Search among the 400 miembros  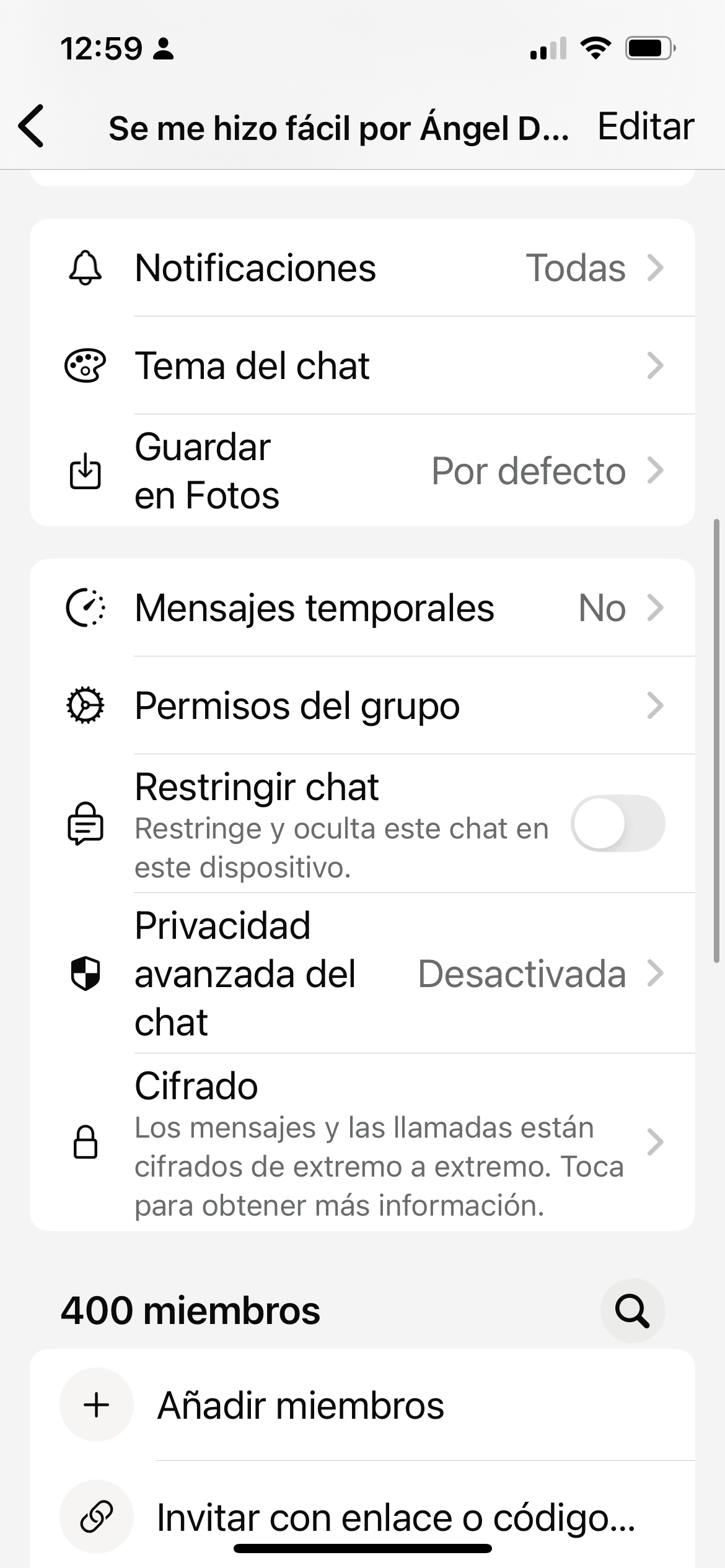632,1310
